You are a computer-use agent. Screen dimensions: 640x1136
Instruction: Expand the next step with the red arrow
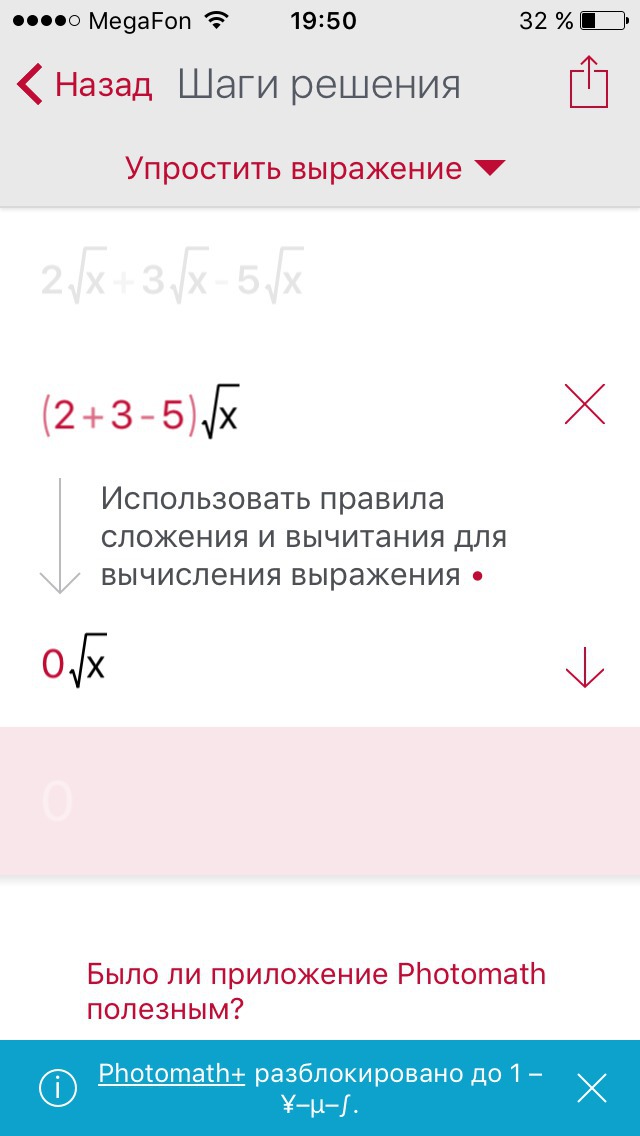(x=584, y=667)
